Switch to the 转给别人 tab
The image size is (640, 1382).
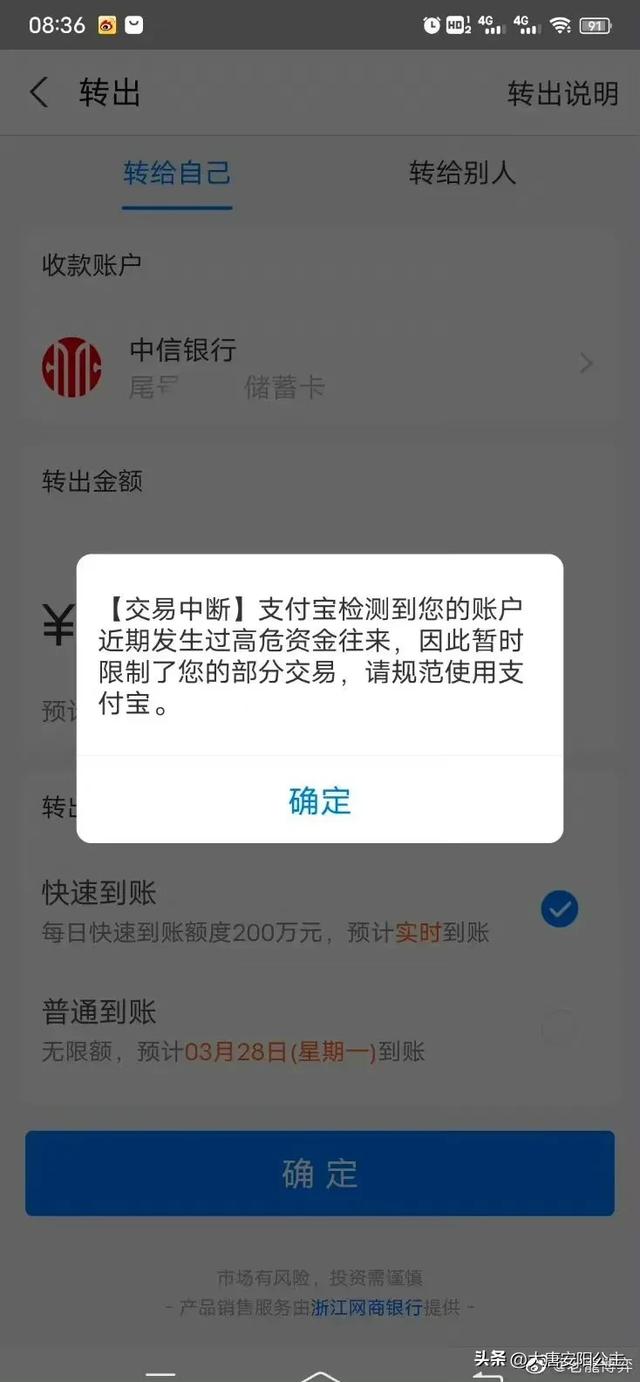point(462,173)
